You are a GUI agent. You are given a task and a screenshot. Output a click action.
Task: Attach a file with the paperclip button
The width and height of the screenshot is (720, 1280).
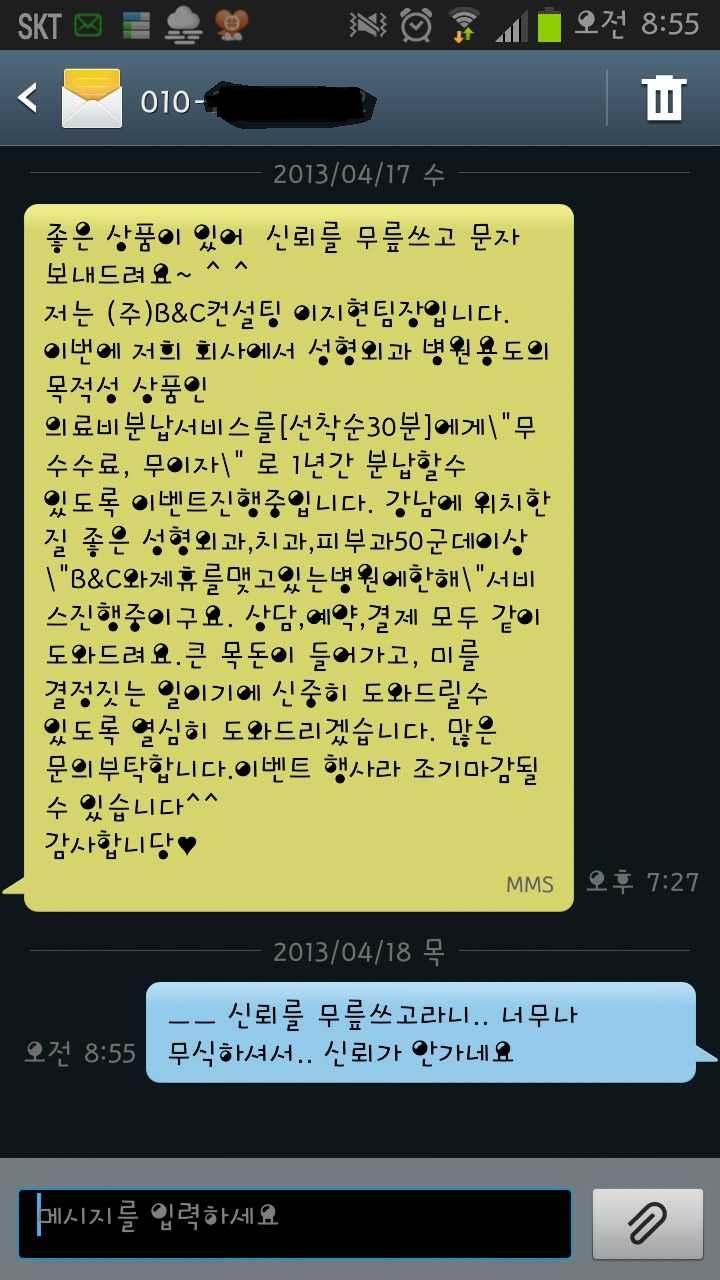coord(647,1222)
